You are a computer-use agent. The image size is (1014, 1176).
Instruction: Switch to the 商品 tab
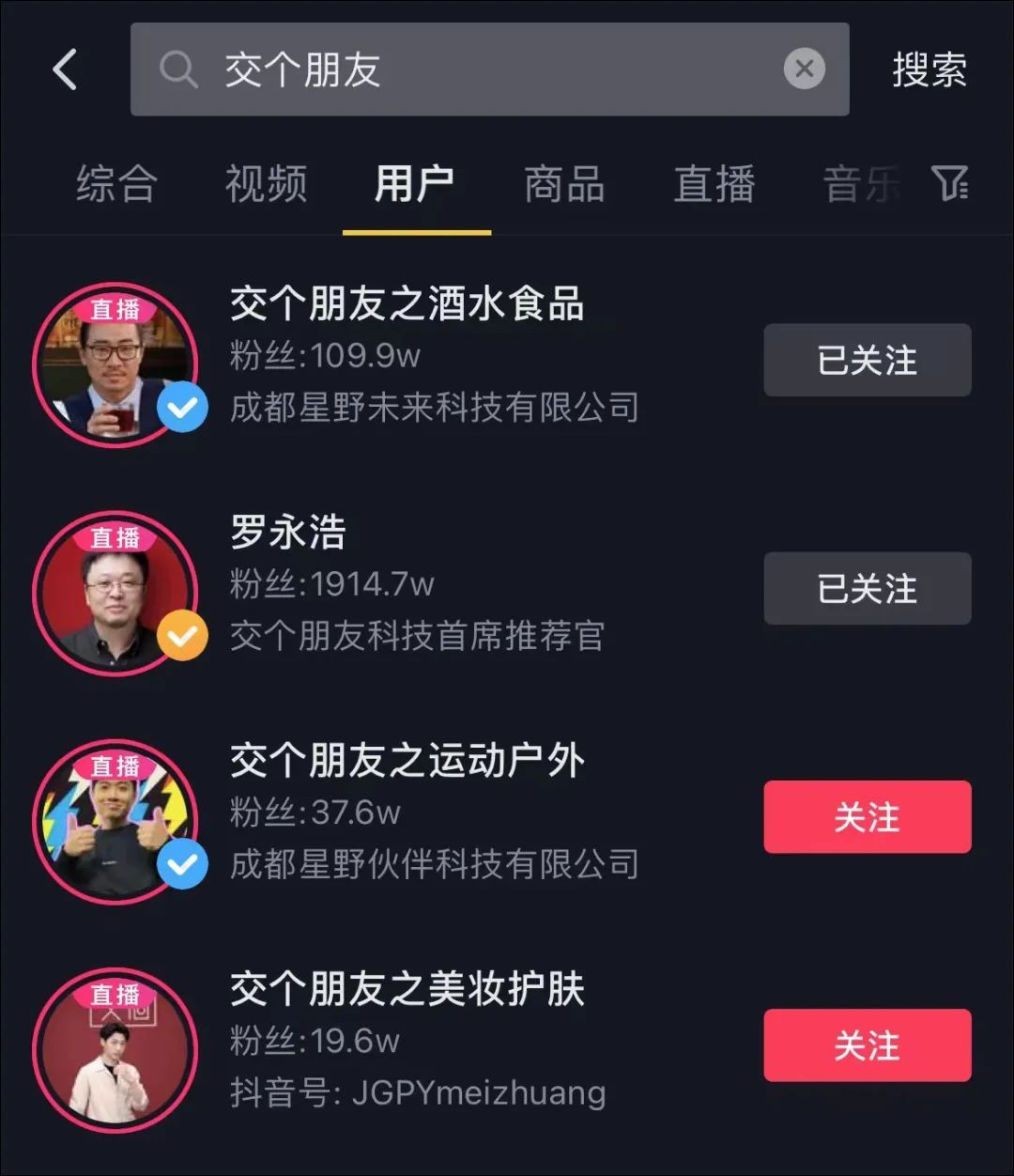point(564,183)
